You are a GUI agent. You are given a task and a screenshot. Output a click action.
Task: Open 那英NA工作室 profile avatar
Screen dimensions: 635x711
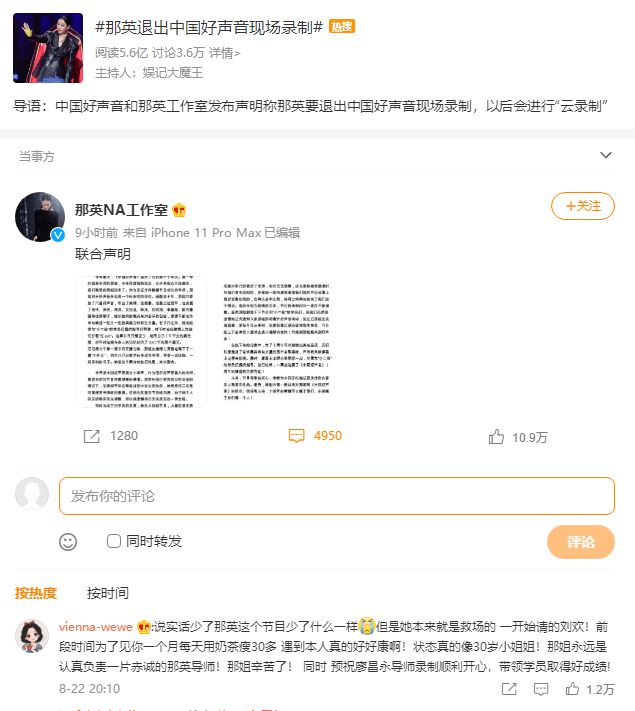(40, 217)
